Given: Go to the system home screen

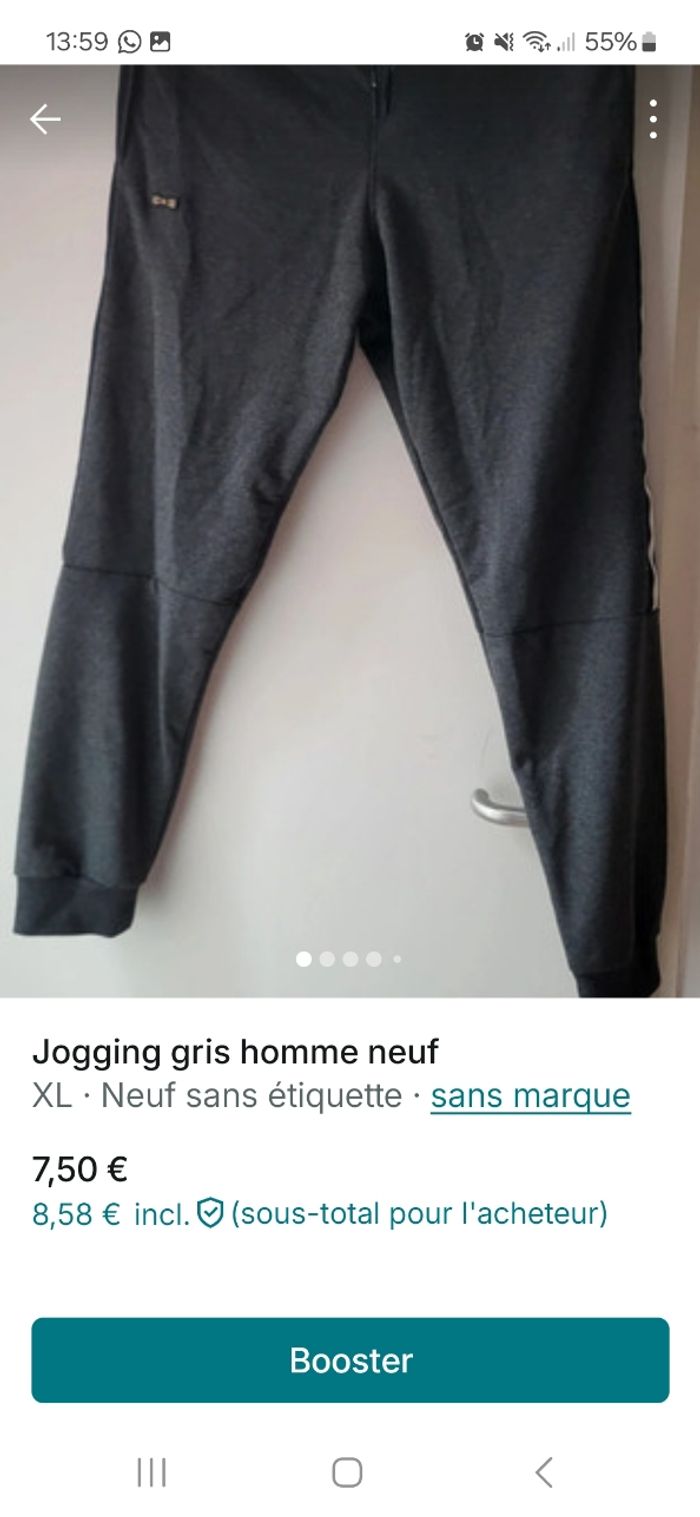Looking at the screenshot, I should click(x=347, y=1472).
